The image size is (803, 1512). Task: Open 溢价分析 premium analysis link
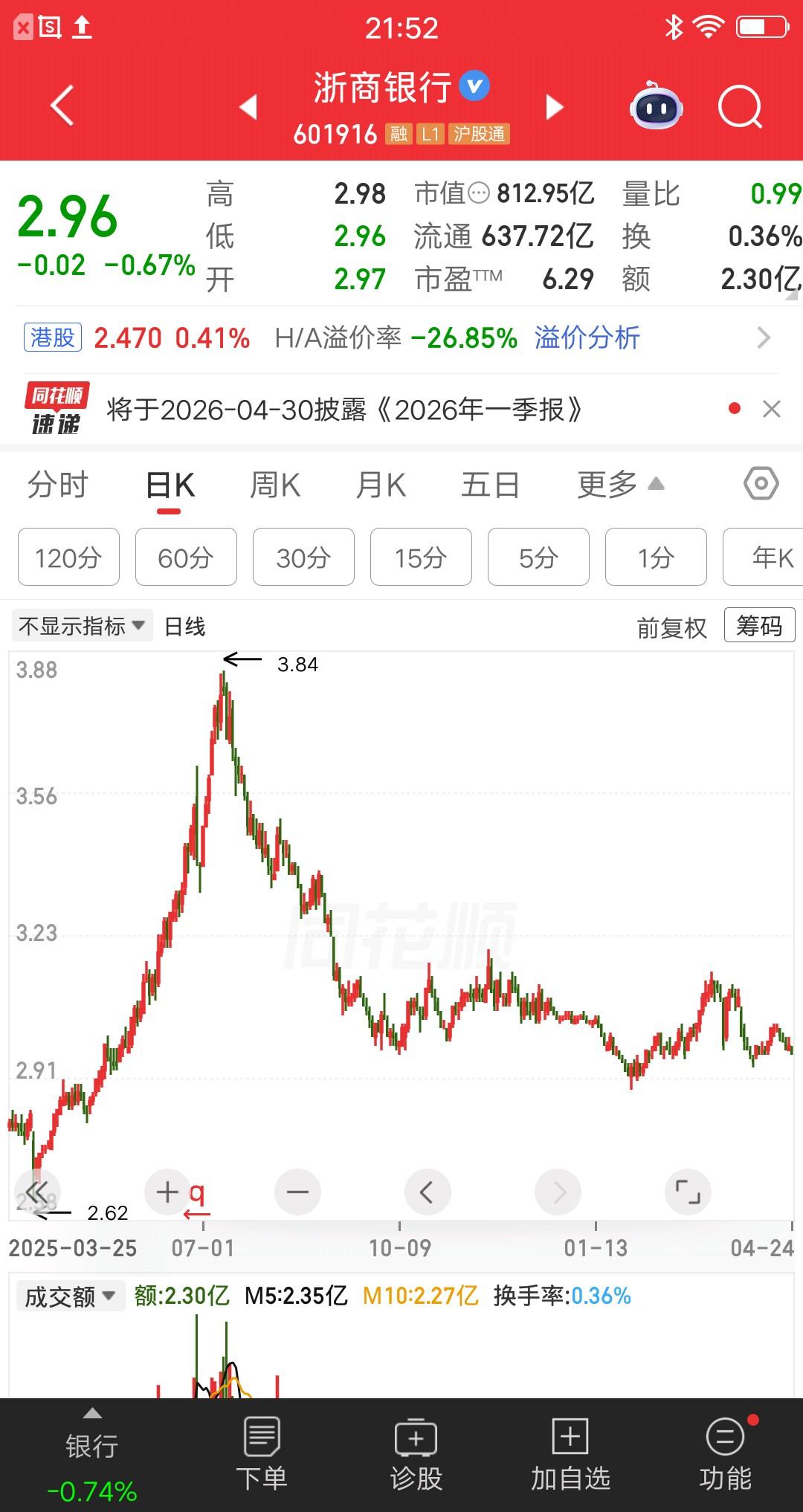pos(587,337)
